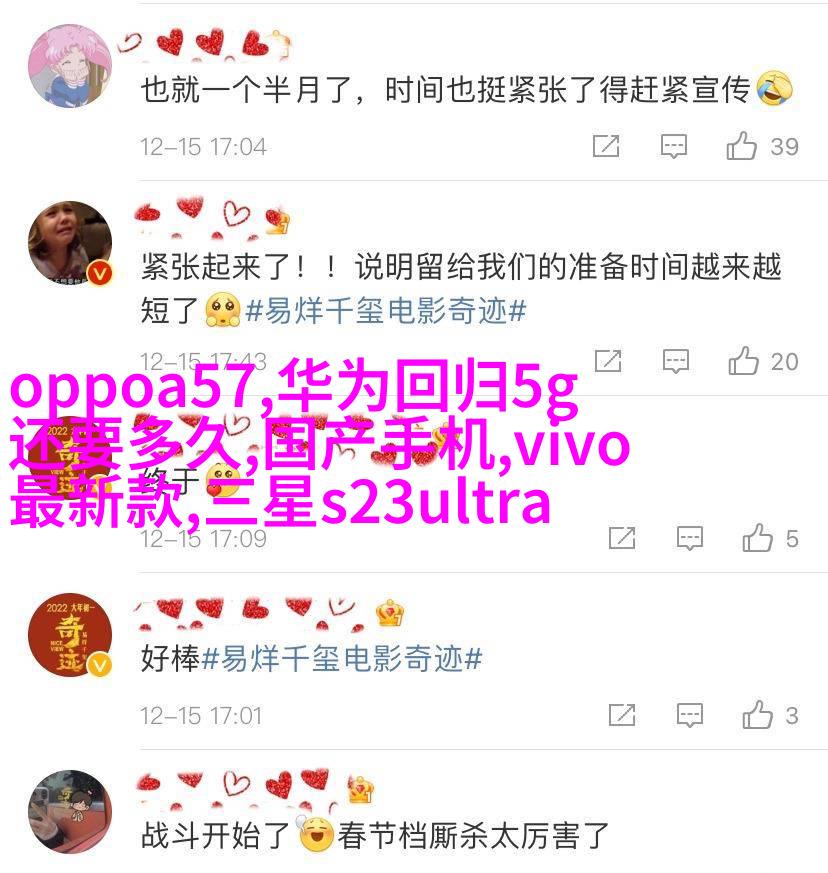Reply to the comment '也就一个半月了'
The height and width of the screenshot is (873, 828).
[x=675, y=146]
